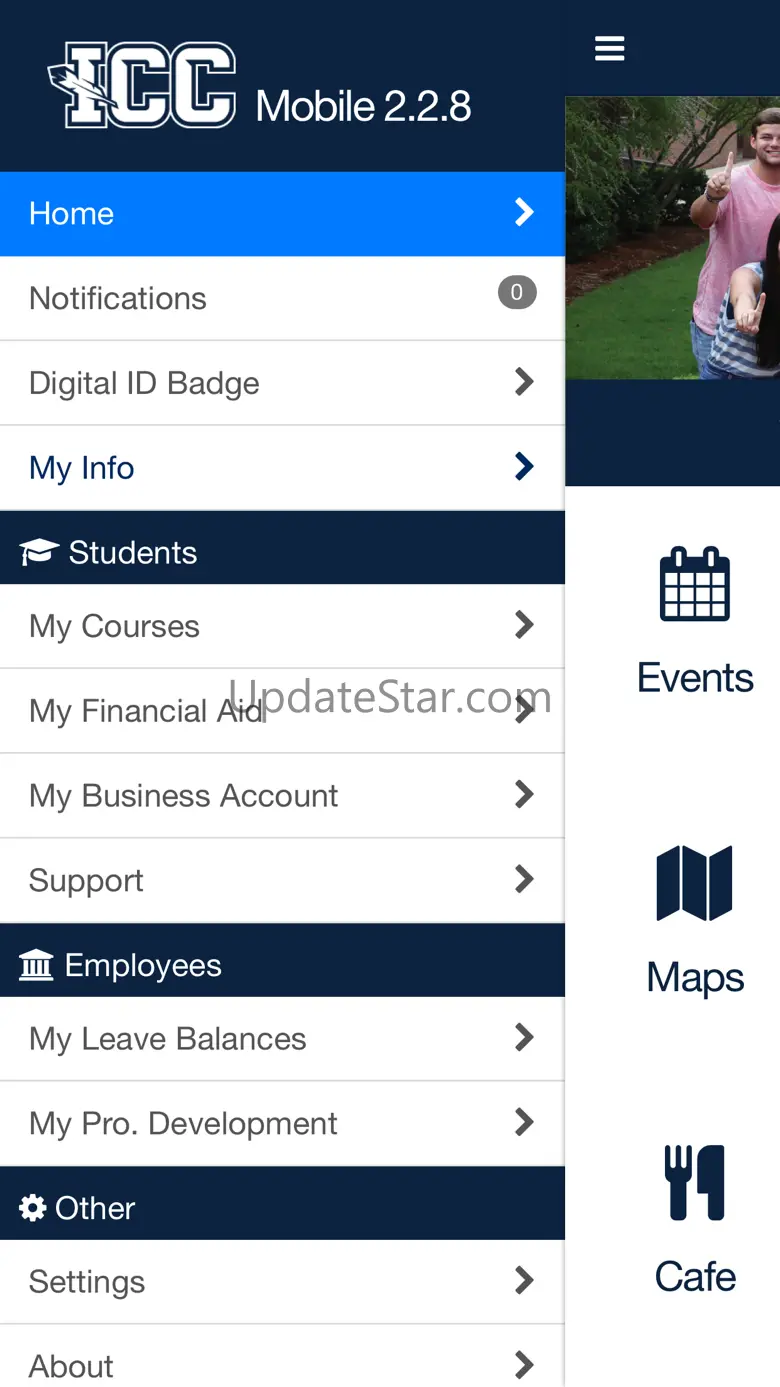Viewport: 780px width, 1387px height.
Task: Go to Home in the menu
Action: coord(282,214)
